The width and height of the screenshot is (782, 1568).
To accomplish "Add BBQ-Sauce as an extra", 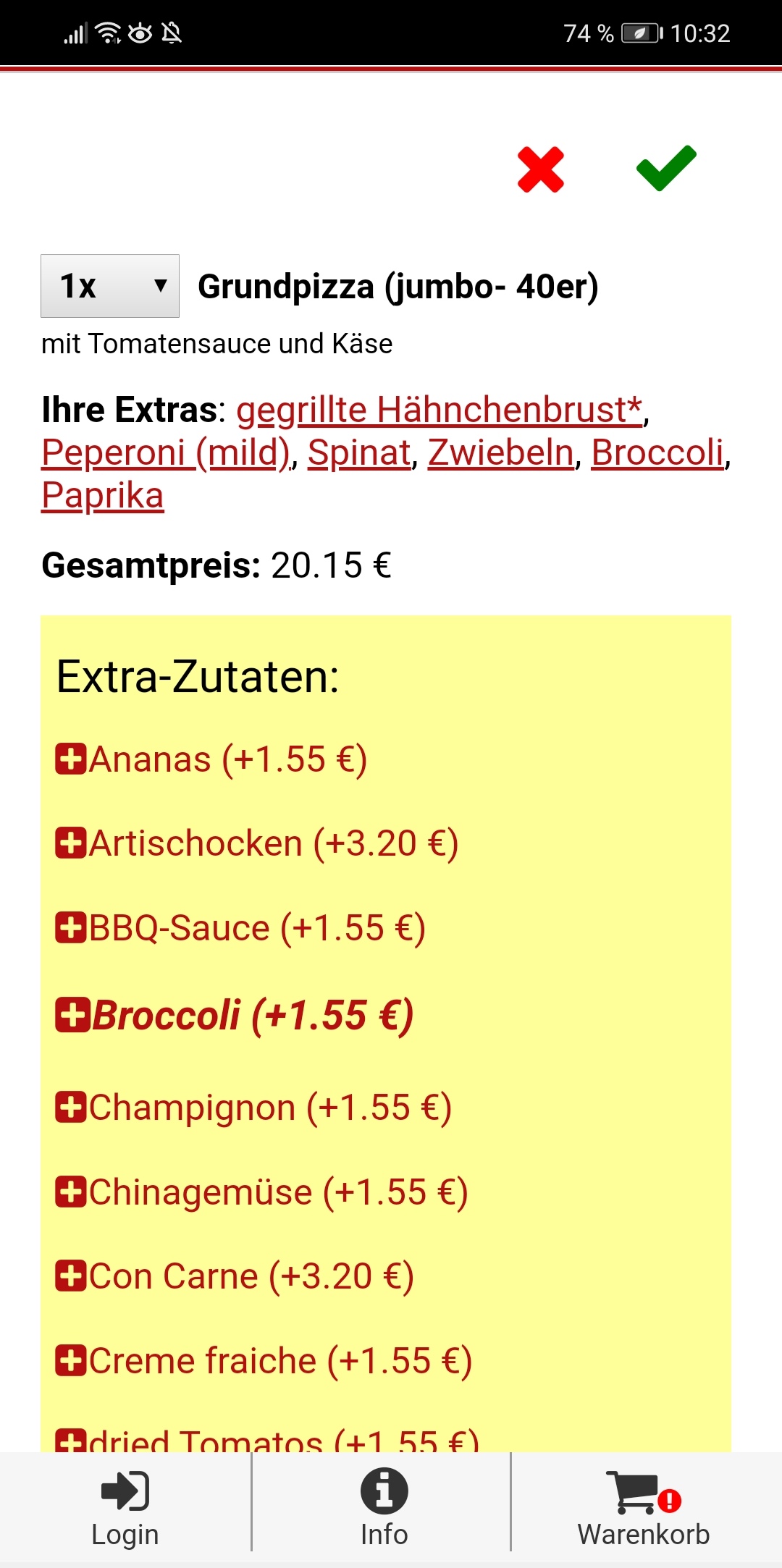I will pos(240,928).
